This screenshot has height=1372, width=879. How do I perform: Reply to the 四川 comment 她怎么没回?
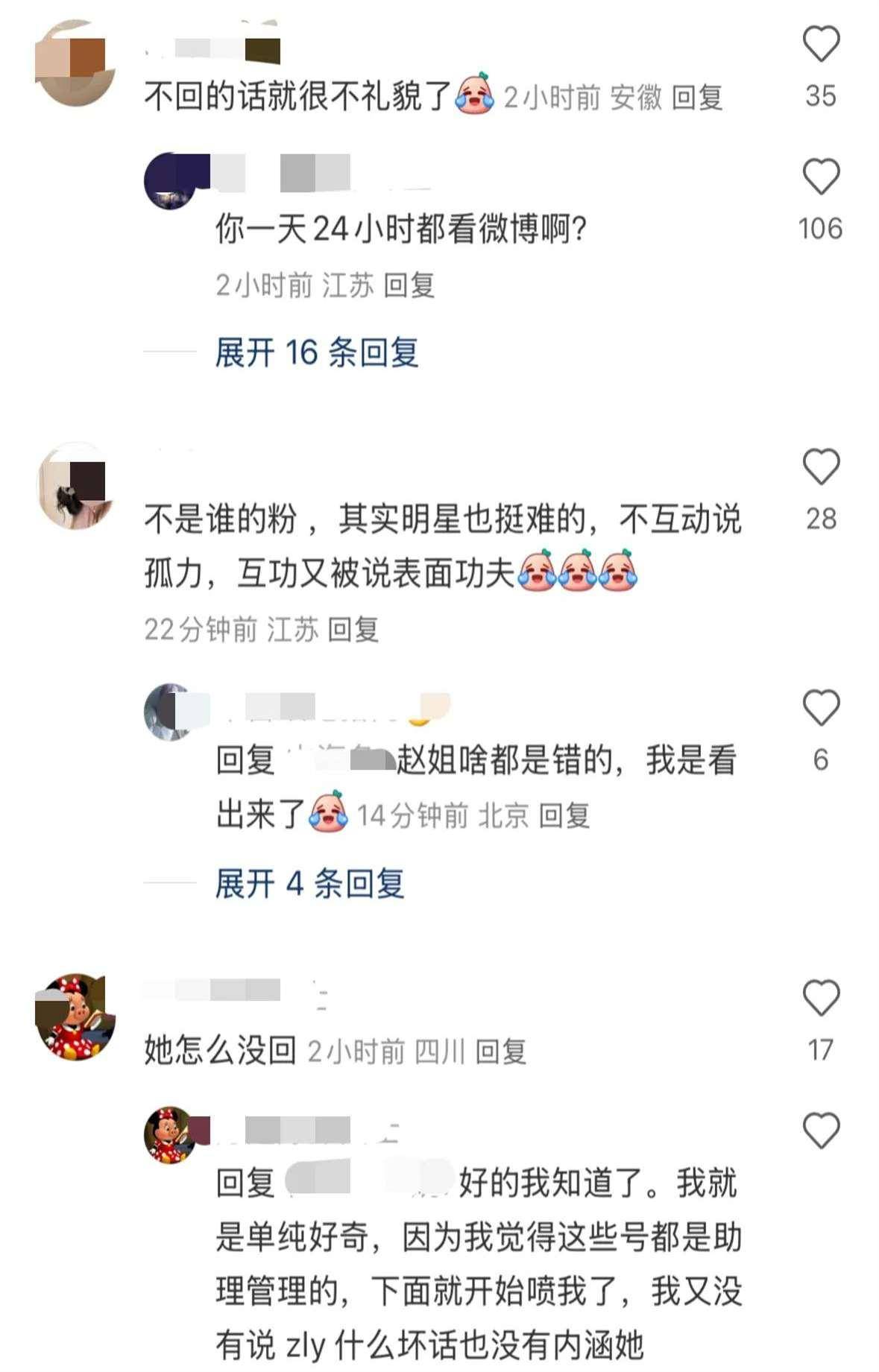pyautogui.click(x=500, y=1052)
